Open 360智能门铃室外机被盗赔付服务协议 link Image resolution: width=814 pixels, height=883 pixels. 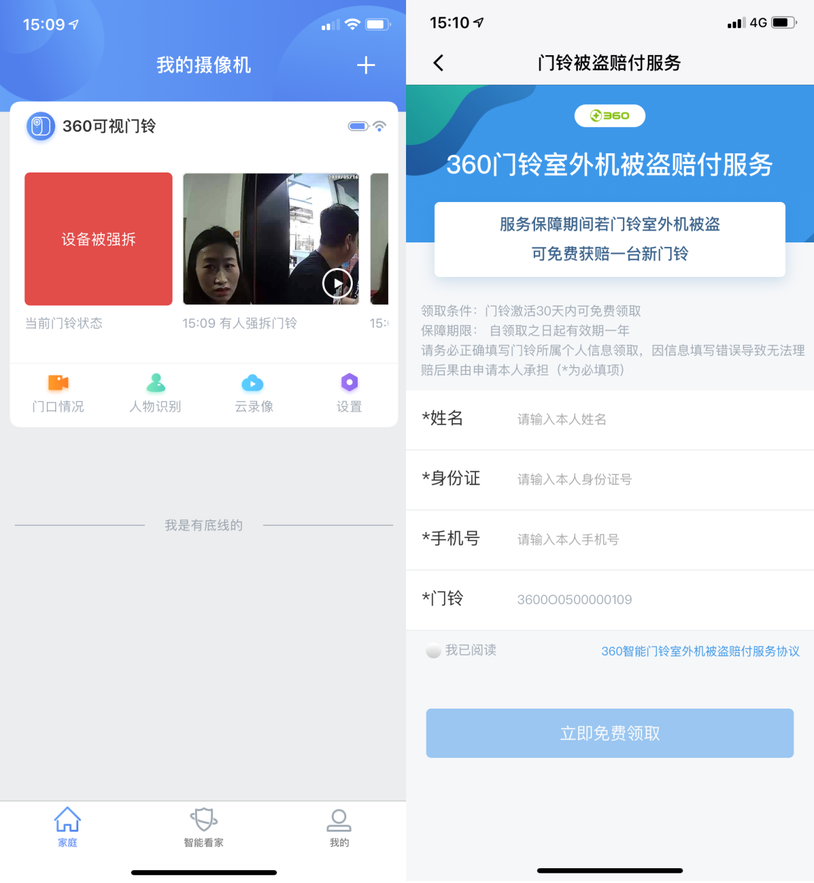[700, 651]
